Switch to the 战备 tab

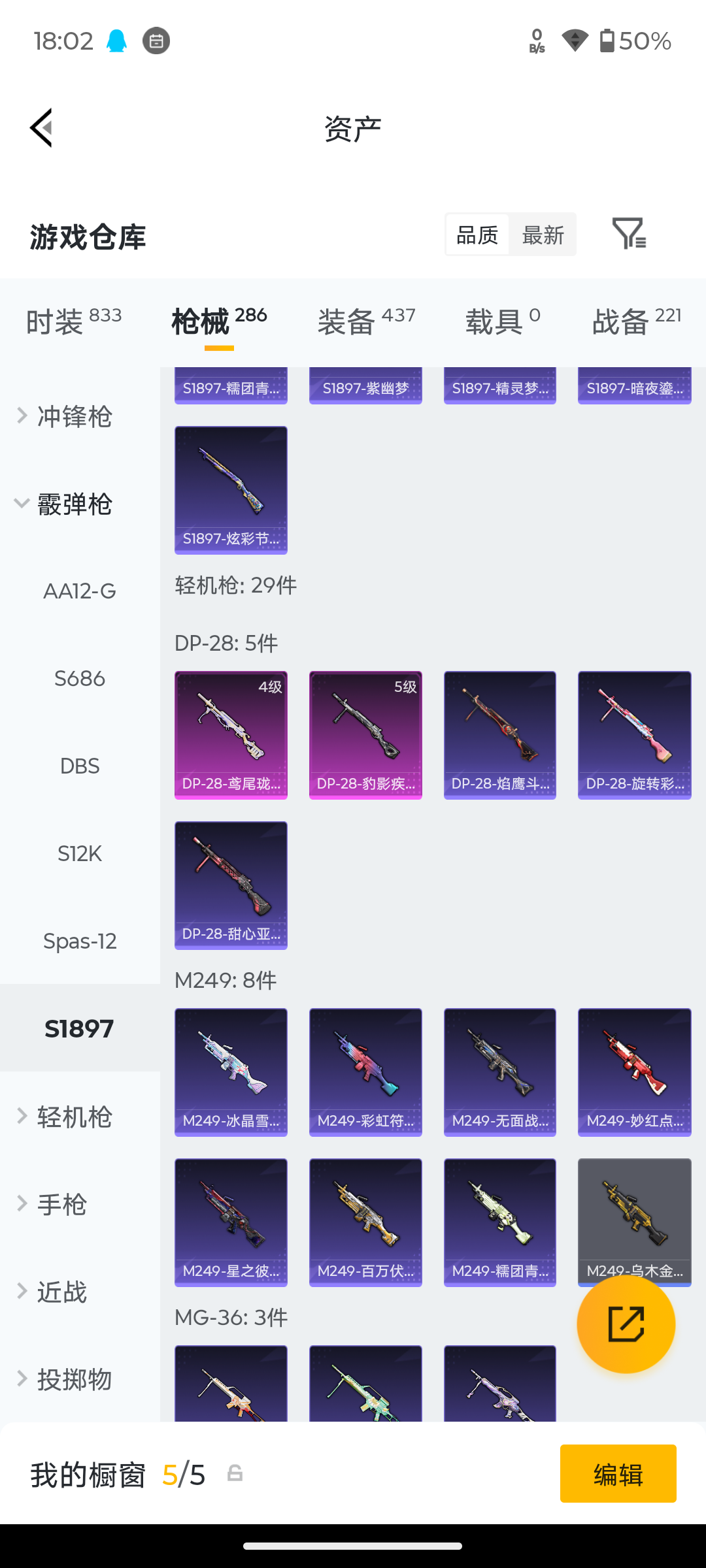point(637,321)
